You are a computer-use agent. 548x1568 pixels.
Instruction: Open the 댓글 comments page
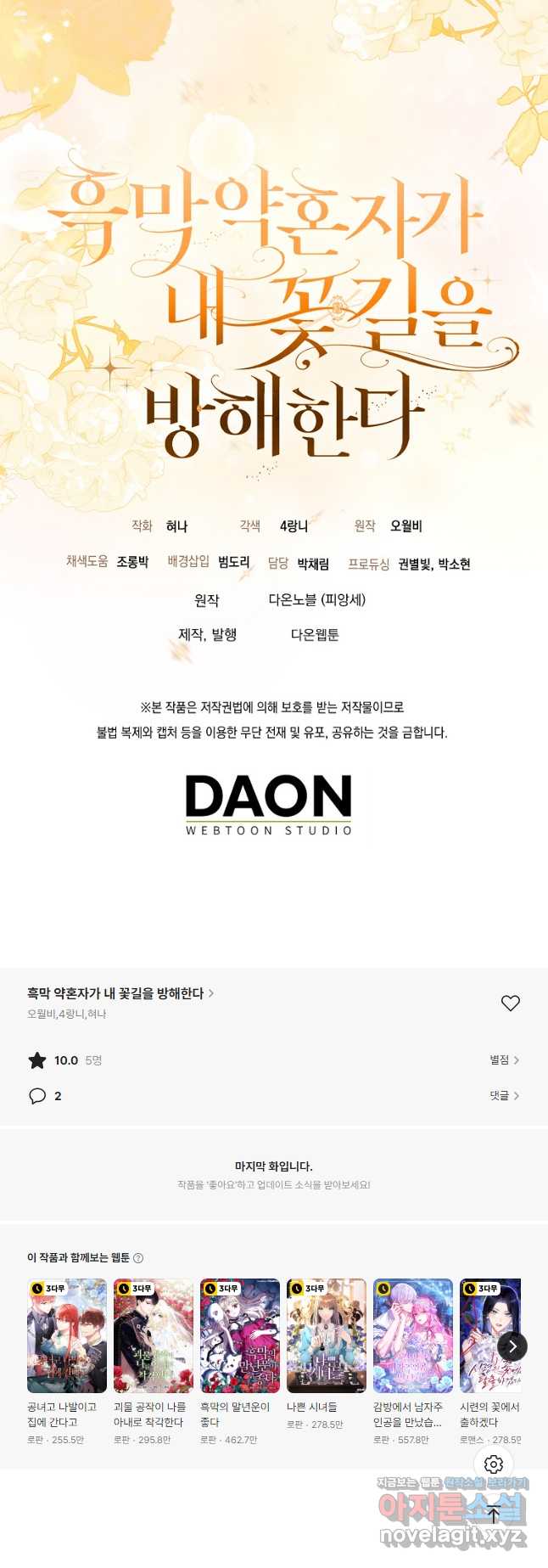click(504, 1096)
